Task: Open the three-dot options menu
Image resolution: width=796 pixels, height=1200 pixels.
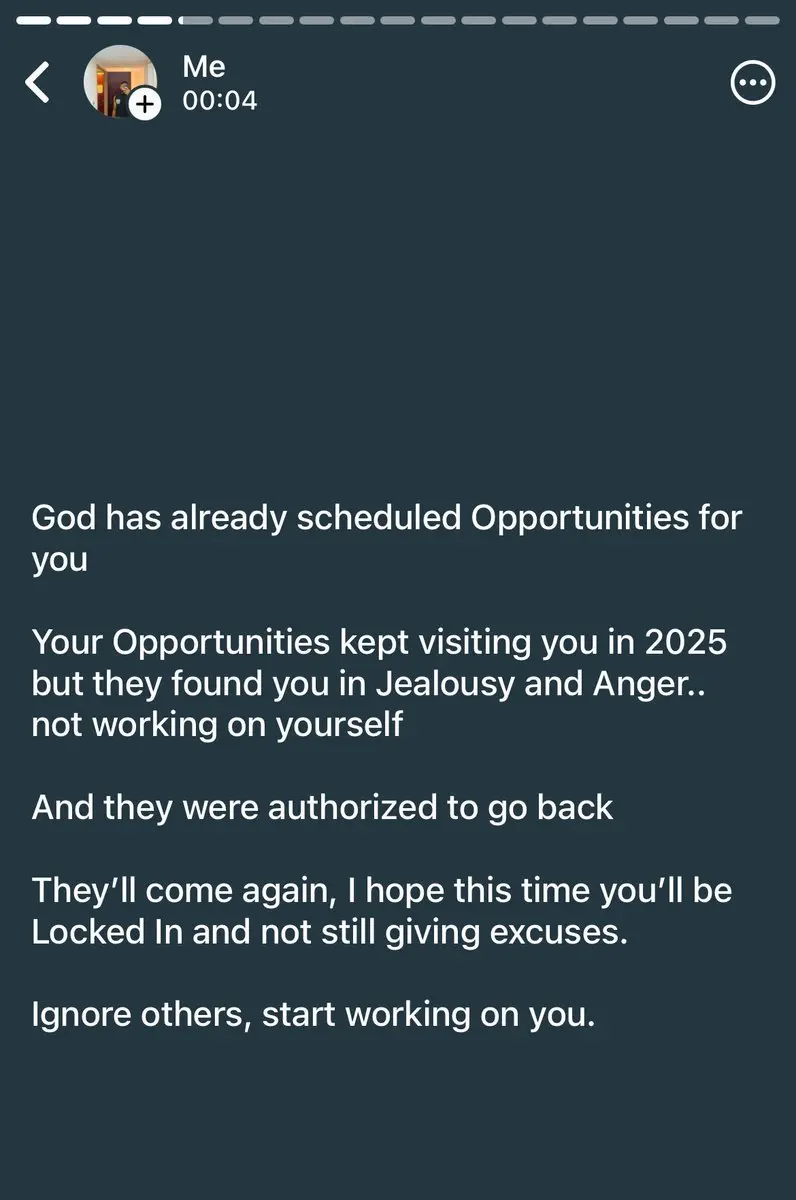Action: [x=753, y=83]
